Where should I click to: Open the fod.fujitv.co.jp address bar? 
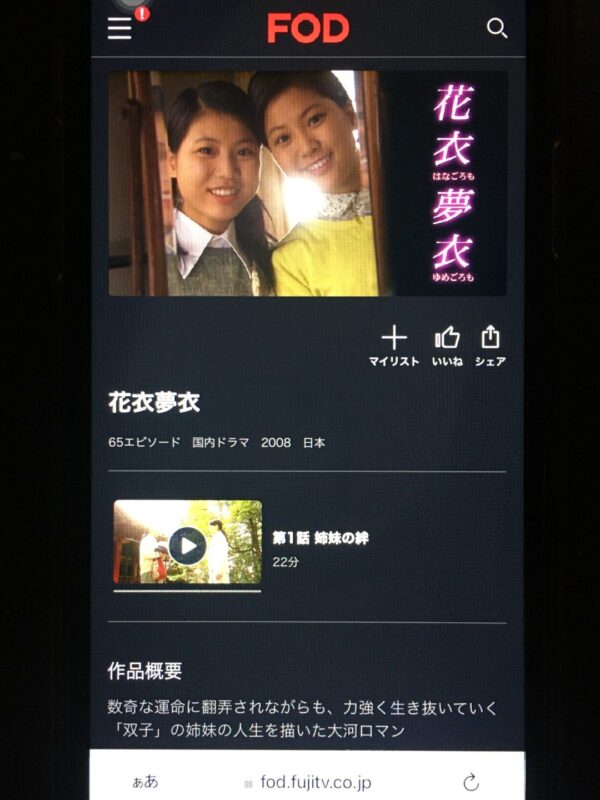(x=308, y=782)
